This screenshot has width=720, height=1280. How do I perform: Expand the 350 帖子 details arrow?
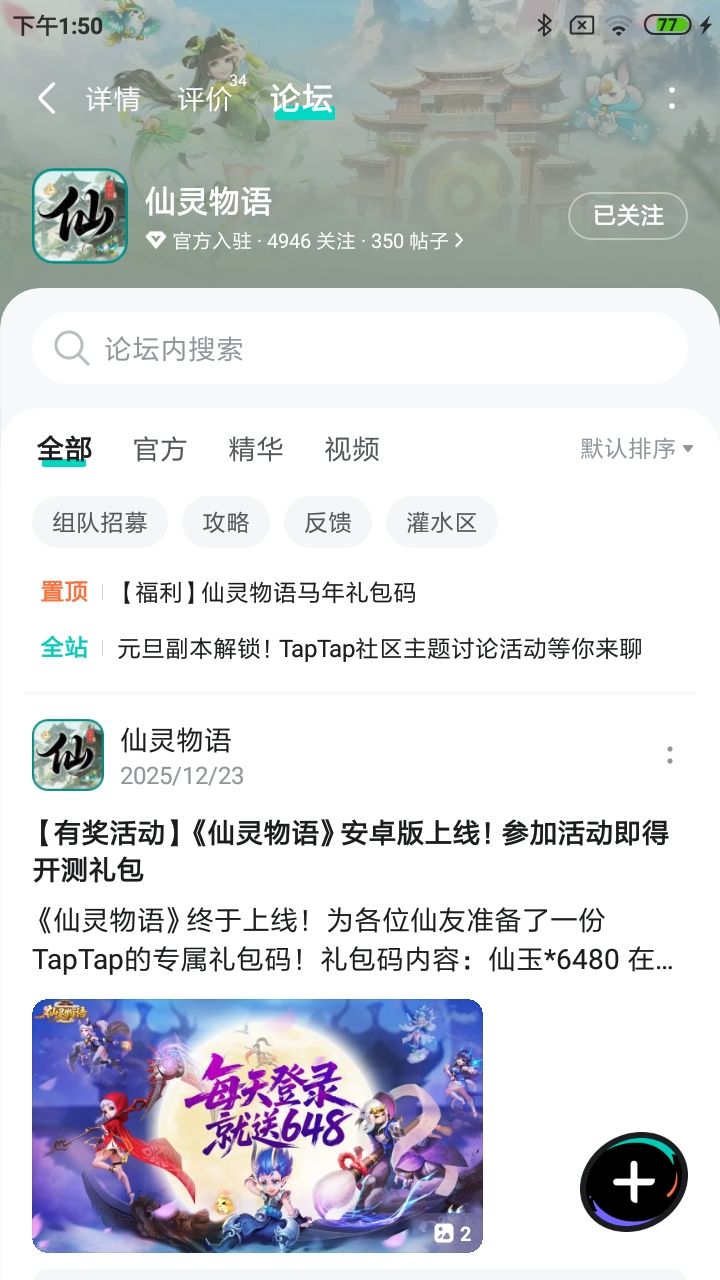click(x=460, y=241)
